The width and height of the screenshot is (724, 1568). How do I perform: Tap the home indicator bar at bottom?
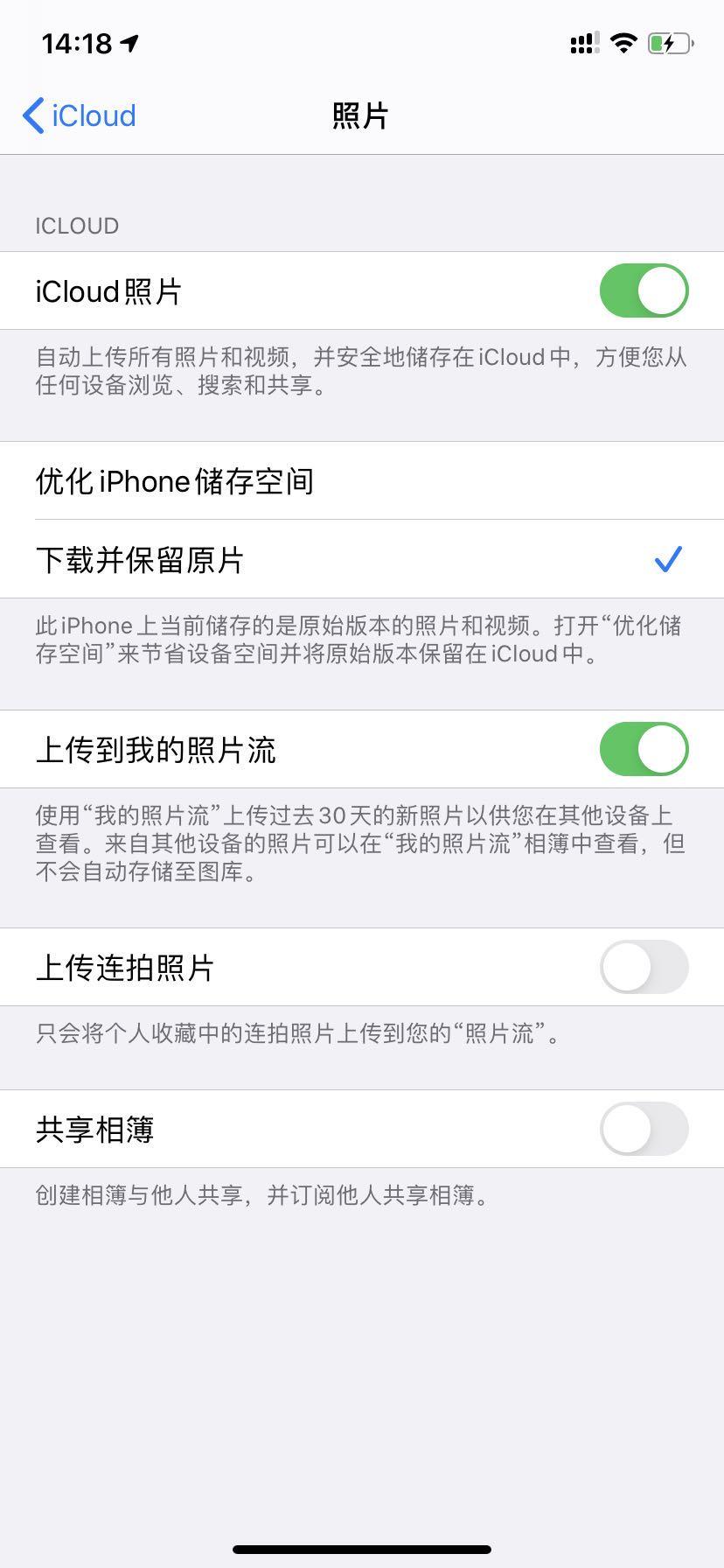tap(362, 1547)
